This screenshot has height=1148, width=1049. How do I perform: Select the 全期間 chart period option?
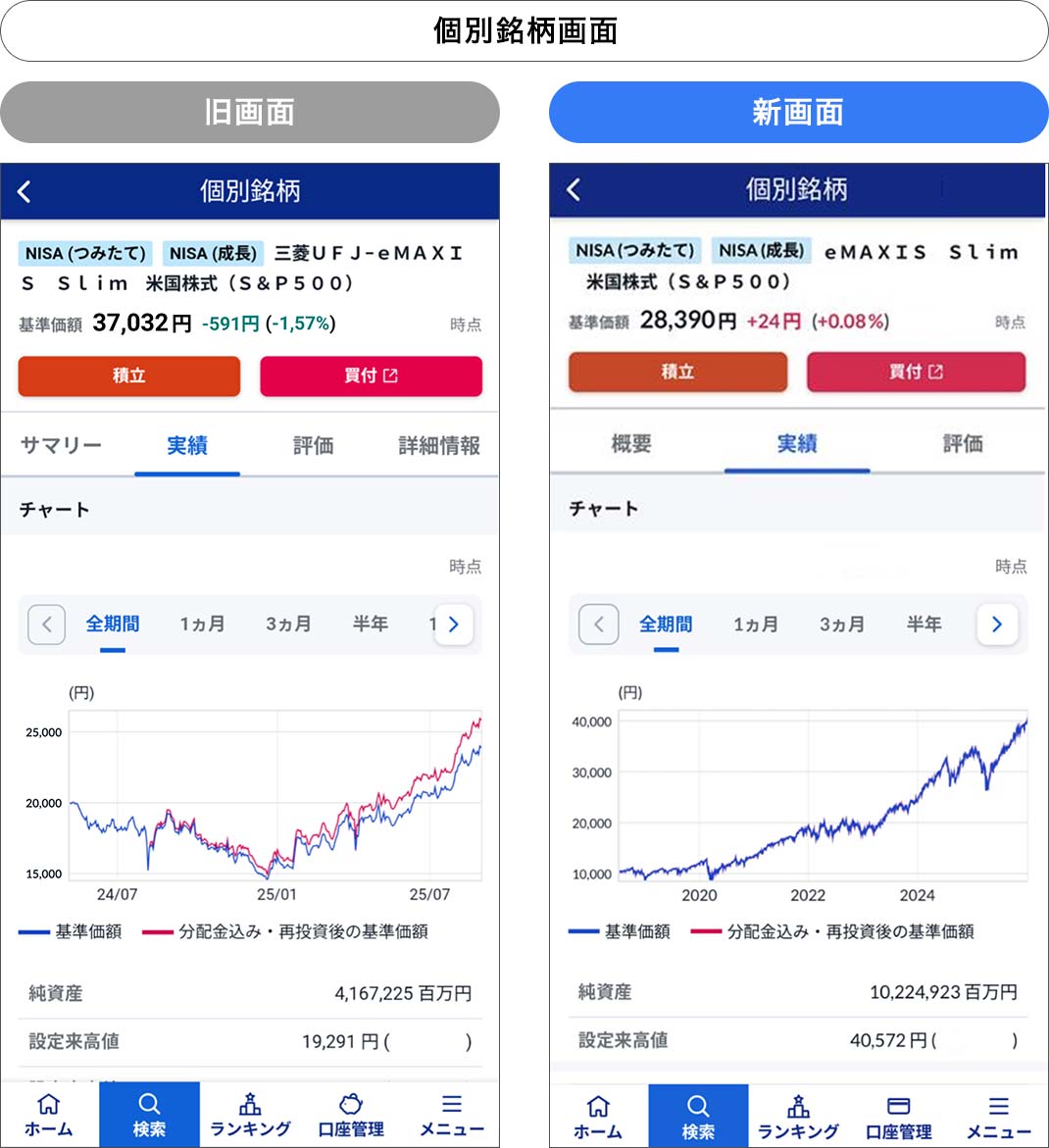pyautogui.click(x=113, y=624)
